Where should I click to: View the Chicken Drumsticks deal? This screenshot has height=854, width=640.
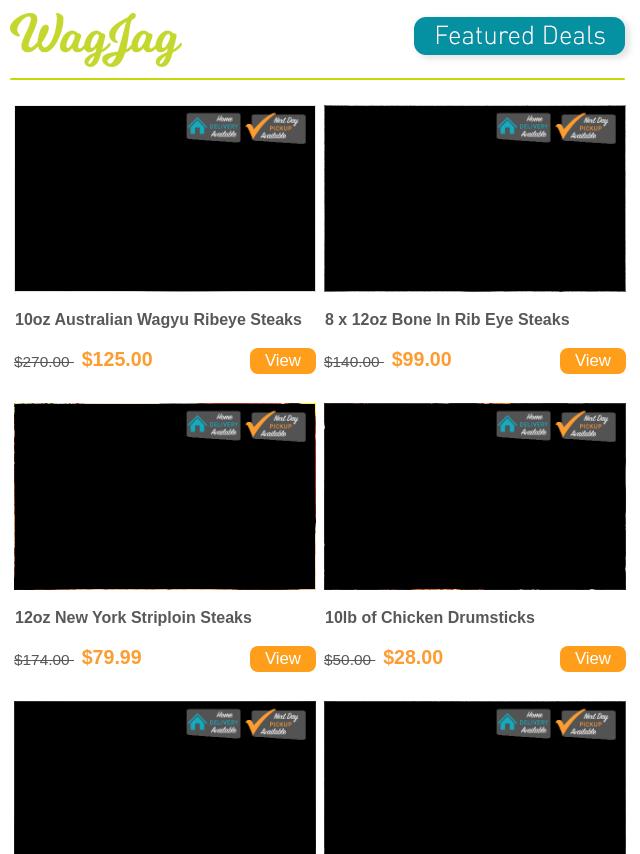(592, 658)
